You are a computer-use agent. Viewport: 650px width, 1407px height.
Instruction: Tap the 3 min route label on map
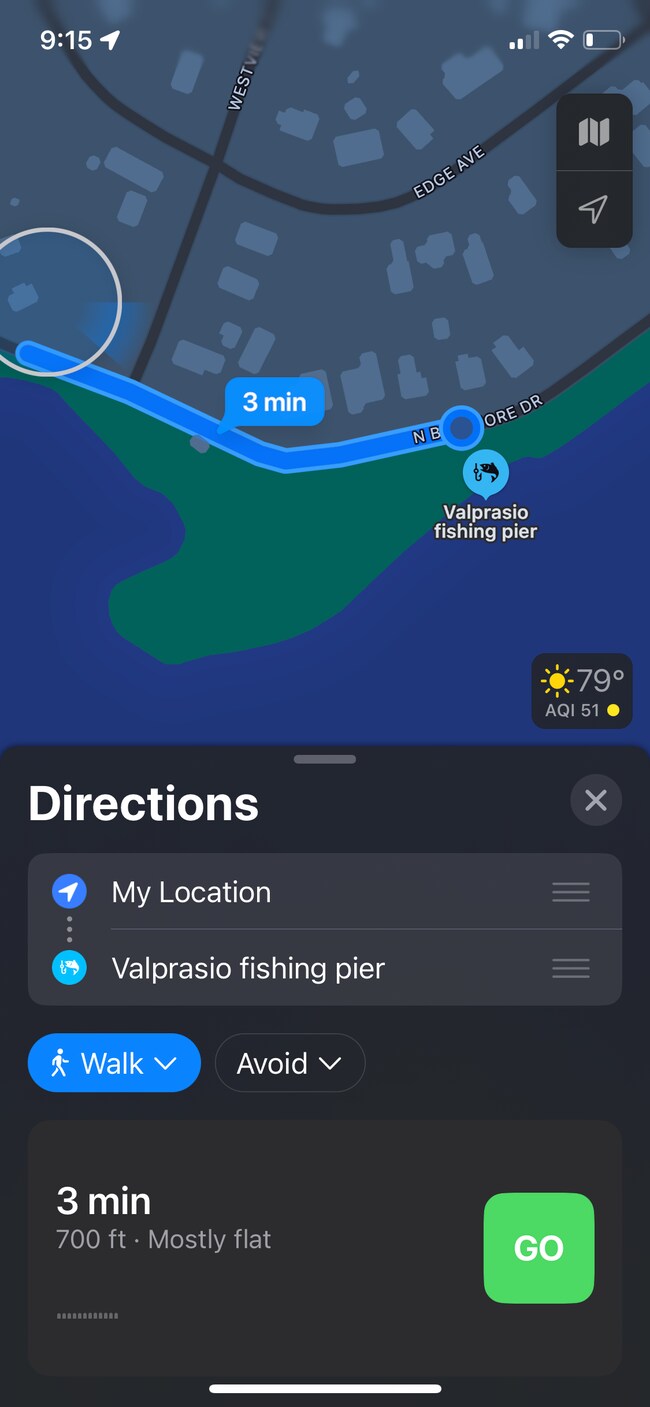click(274, 402)
